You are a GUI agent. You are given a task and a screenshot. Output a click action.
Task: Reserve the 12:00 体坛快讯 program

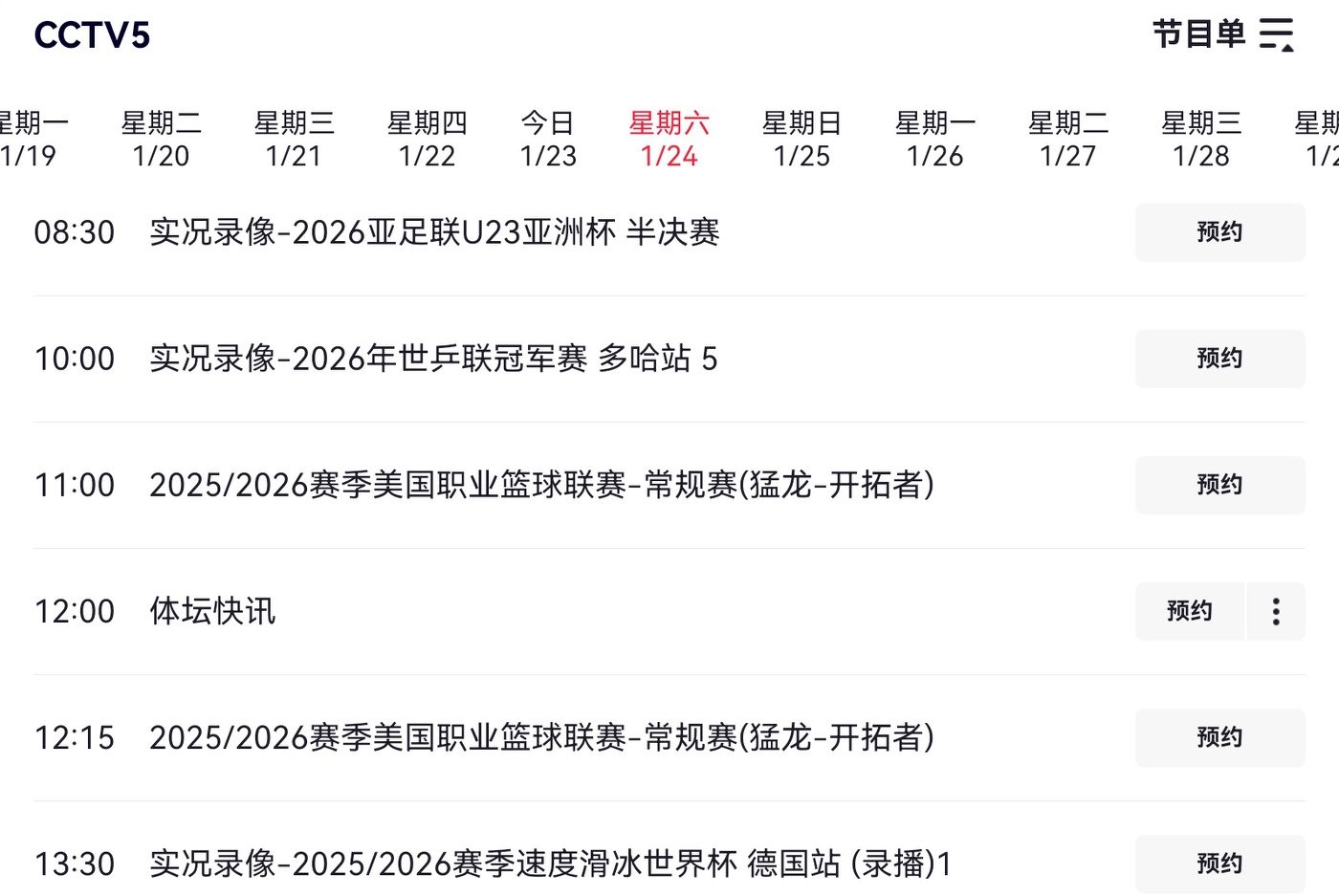1189,611
